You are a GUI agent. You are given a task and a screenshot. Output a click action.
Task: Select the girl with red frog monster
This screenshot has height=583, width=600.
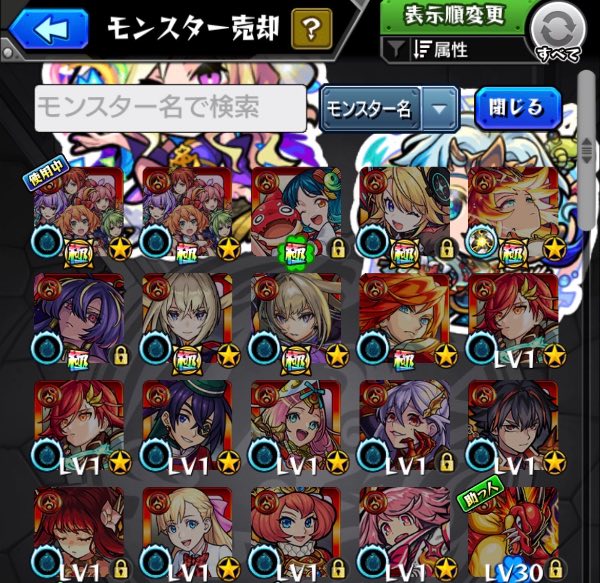pyautogui.click(x=296, y=213)
